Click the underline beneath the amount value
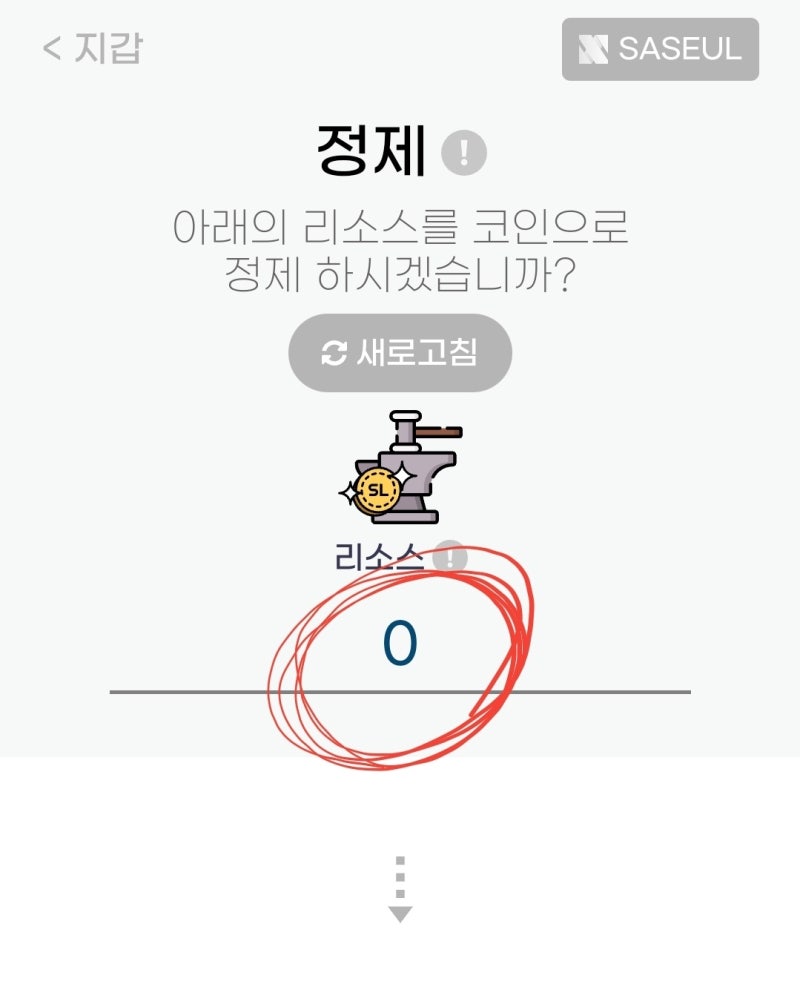800x984 pixels. [x=400, y=688]
